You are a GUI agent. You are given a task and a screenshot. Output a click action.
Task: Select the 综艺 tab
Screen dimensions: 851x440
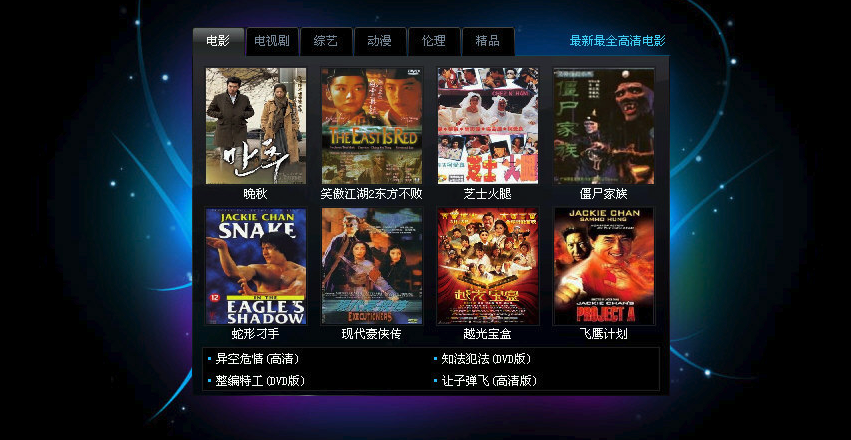click(x=326, y=41)
